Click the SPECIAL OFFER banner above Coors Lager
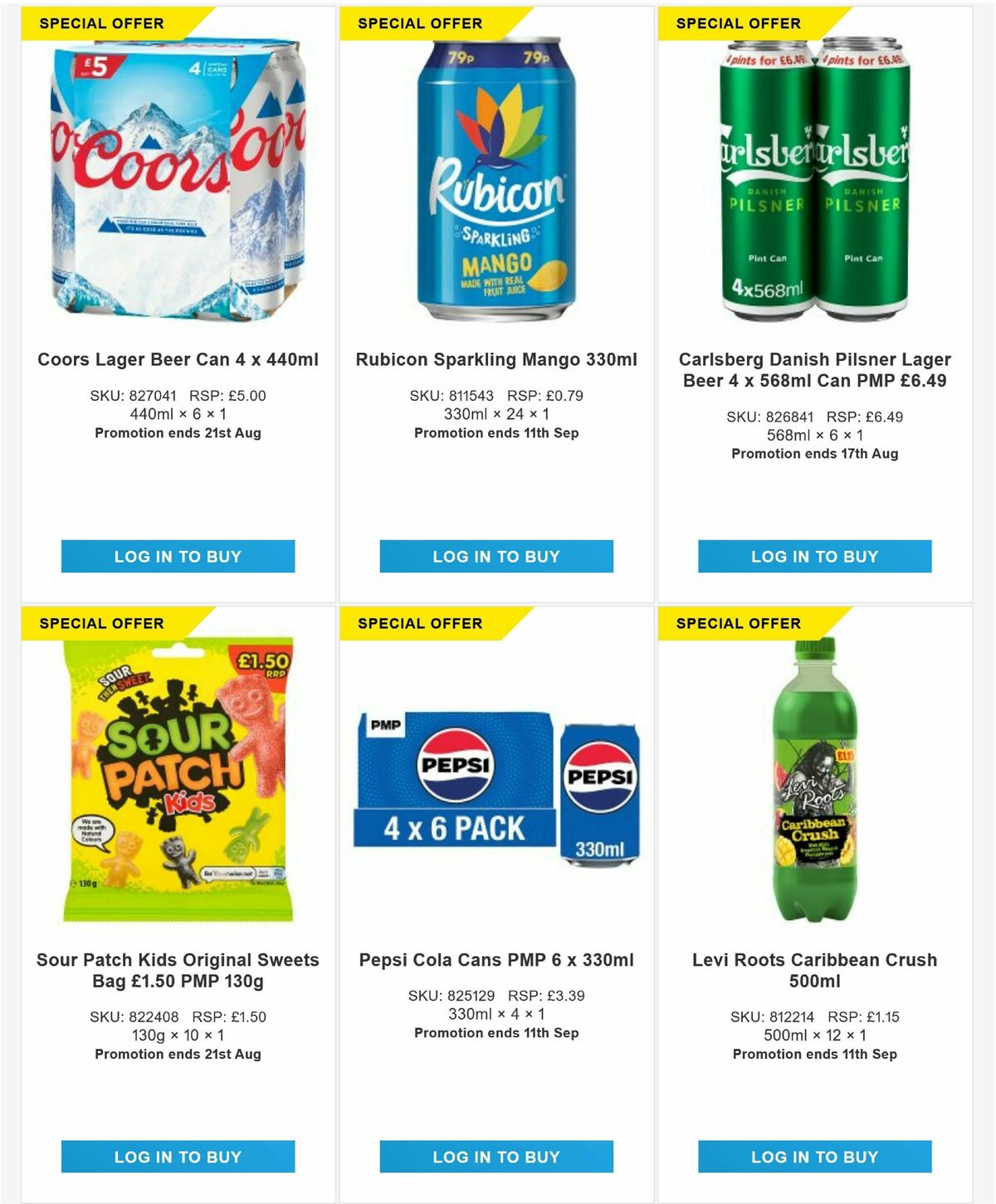Image resolution: width=996 pixels, height=1204 pixels. [x=100, y=23]
